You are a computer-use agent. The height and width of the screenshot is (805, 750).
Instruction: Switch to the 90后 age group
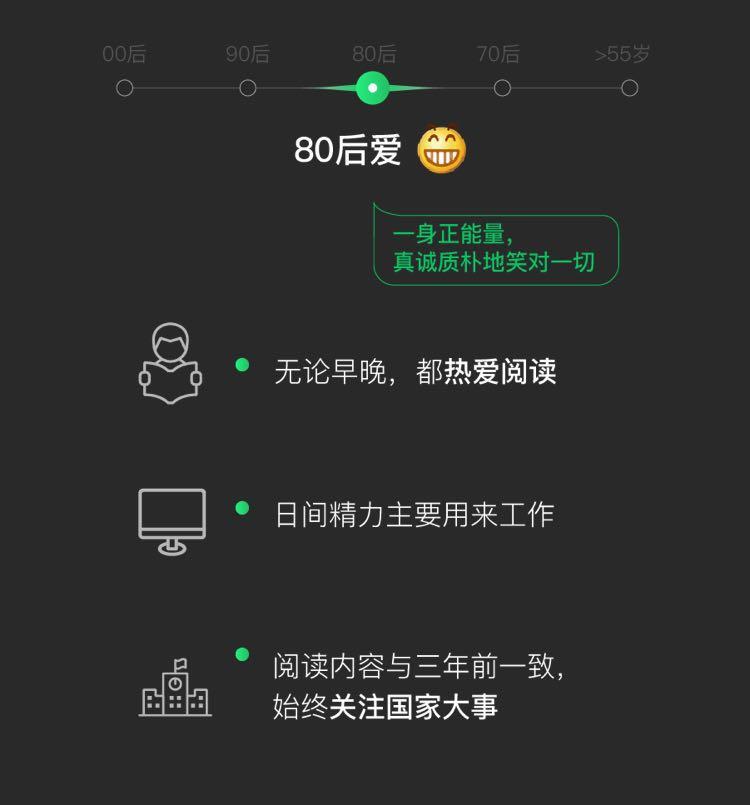[248, 88]
